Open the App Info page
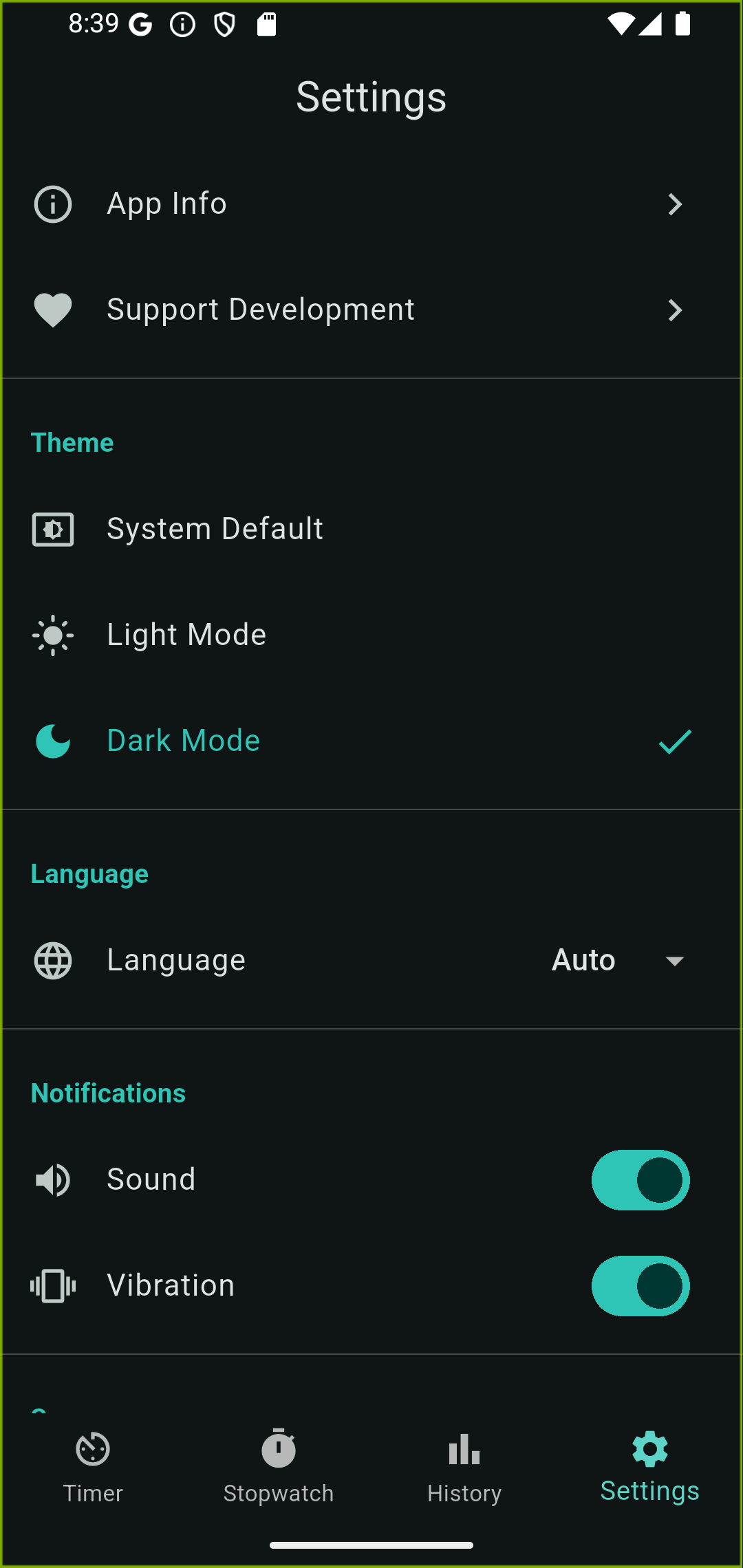The image size is (743, 1568). (x=371, y=204)
